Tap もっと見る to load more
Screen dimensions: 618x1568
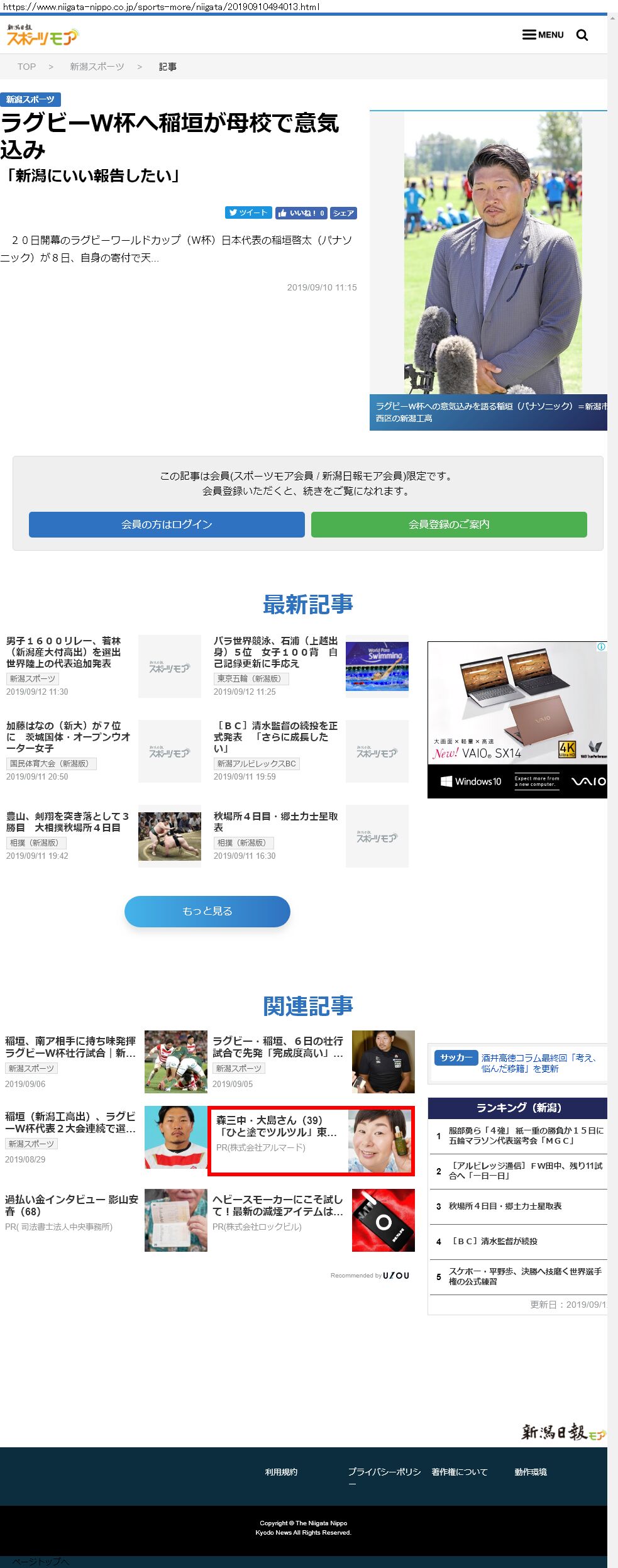(207, 911)
